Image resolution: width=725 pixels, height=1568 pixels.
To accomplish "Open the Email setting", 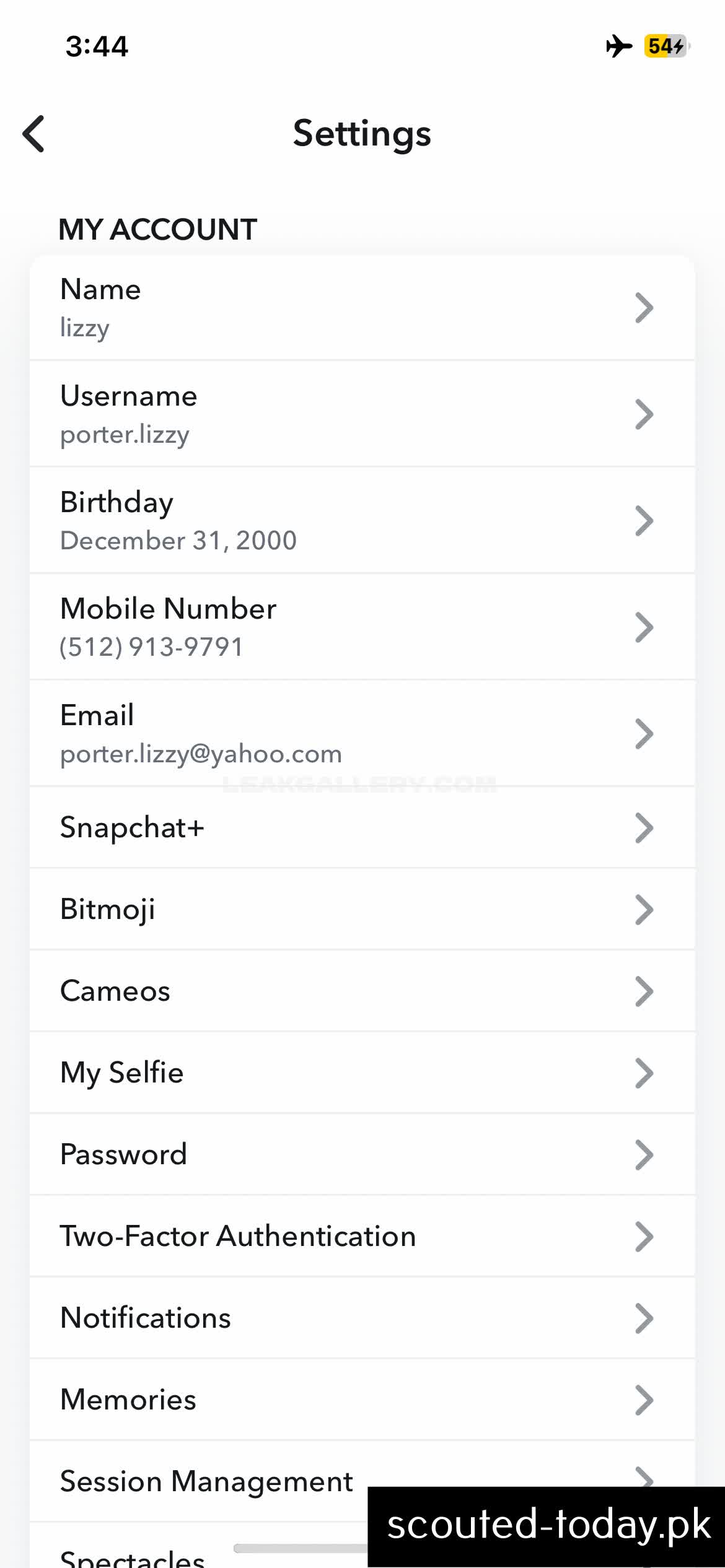I will point(362,734).
